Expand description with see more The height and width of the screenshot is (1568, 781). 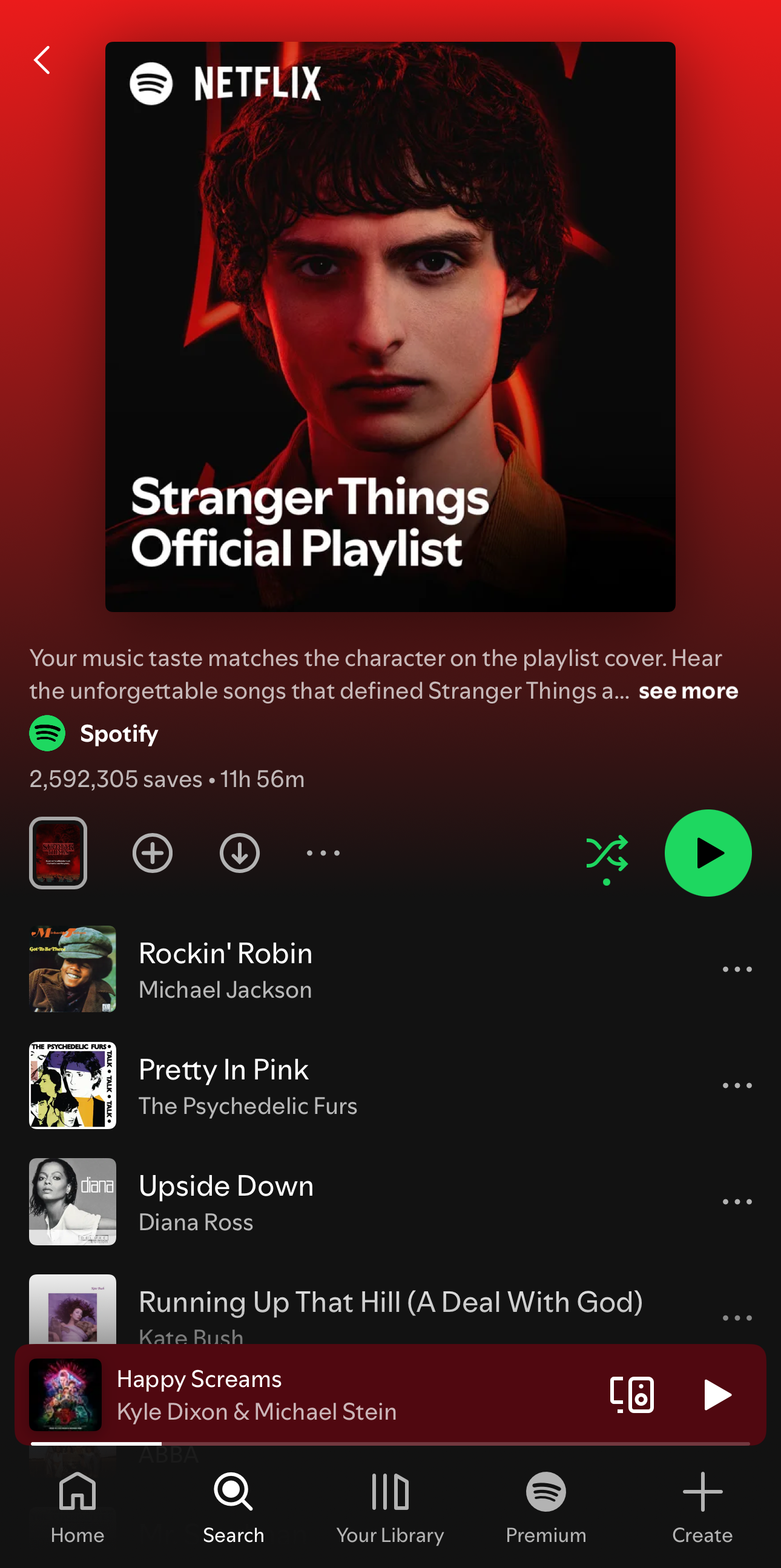click(688, 691)
